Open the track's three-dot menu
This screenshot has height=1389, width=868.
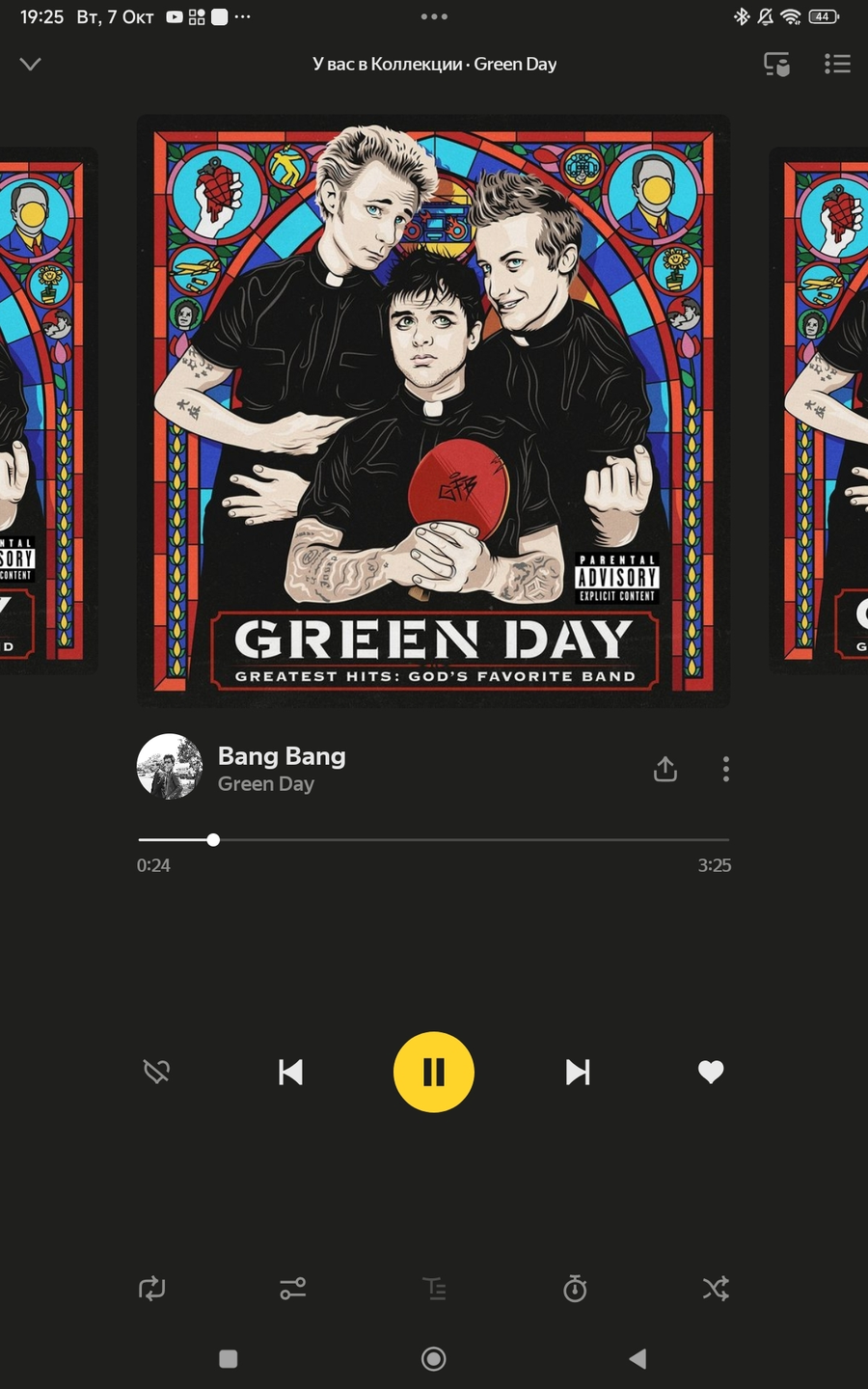[x=726, y=769]
